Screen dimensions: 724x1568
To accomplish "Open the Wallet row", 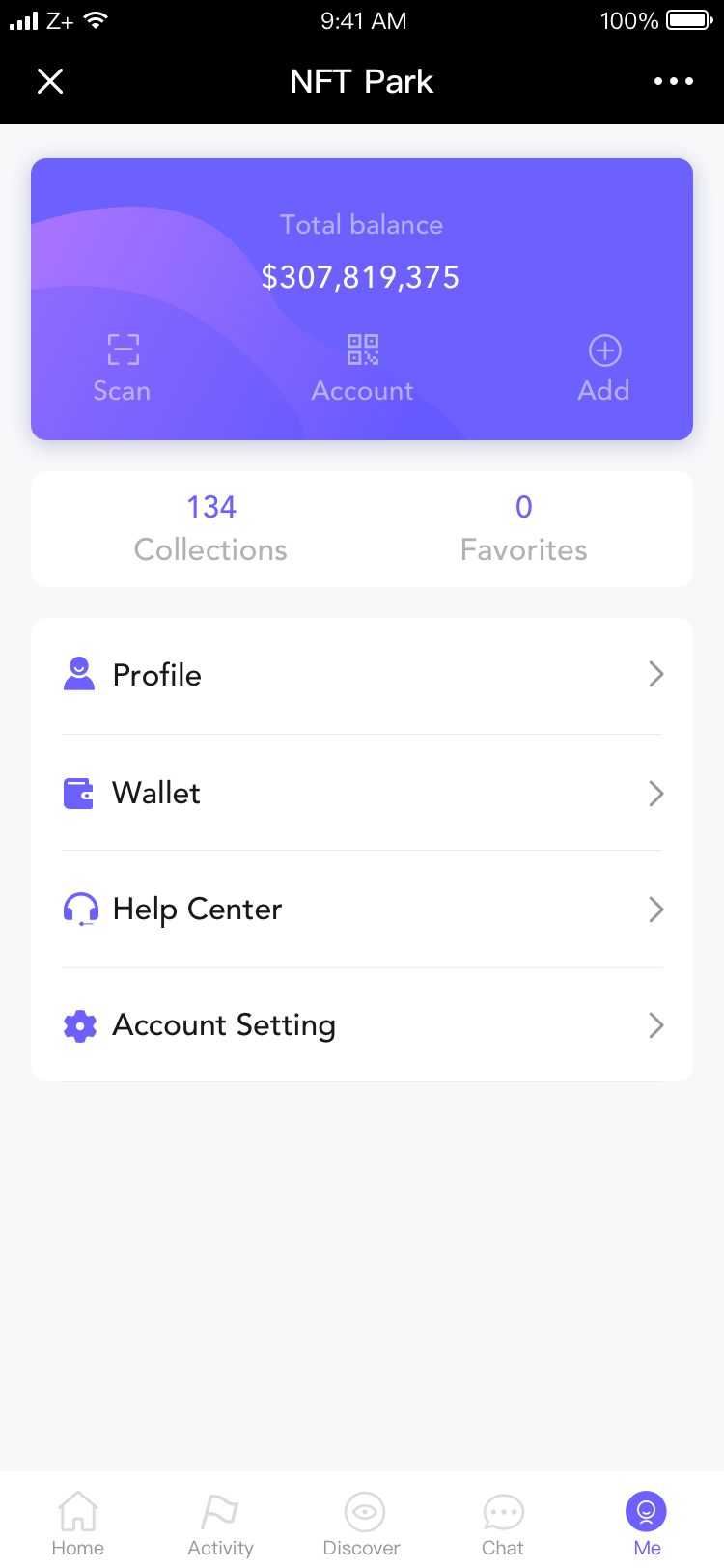I will pyautogui.click(x=362, y=793).
